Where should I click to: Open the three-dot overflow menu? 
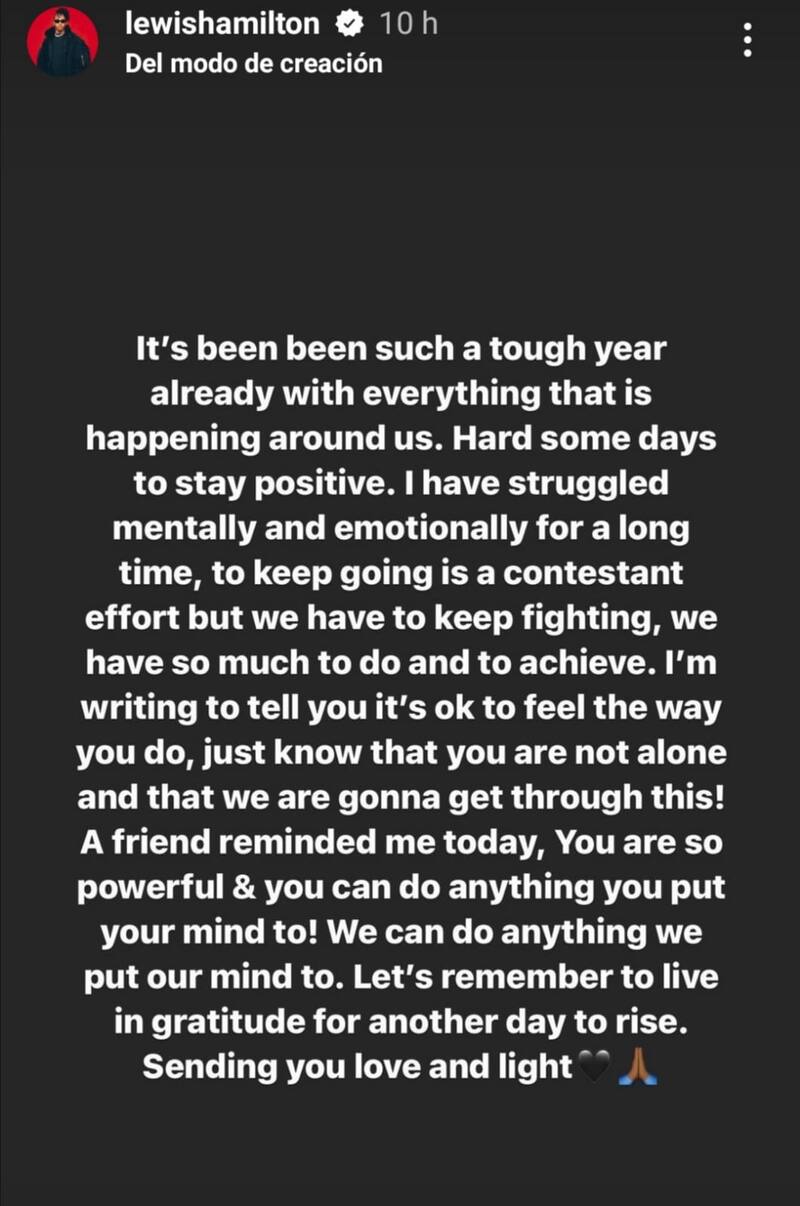(747, 40)
